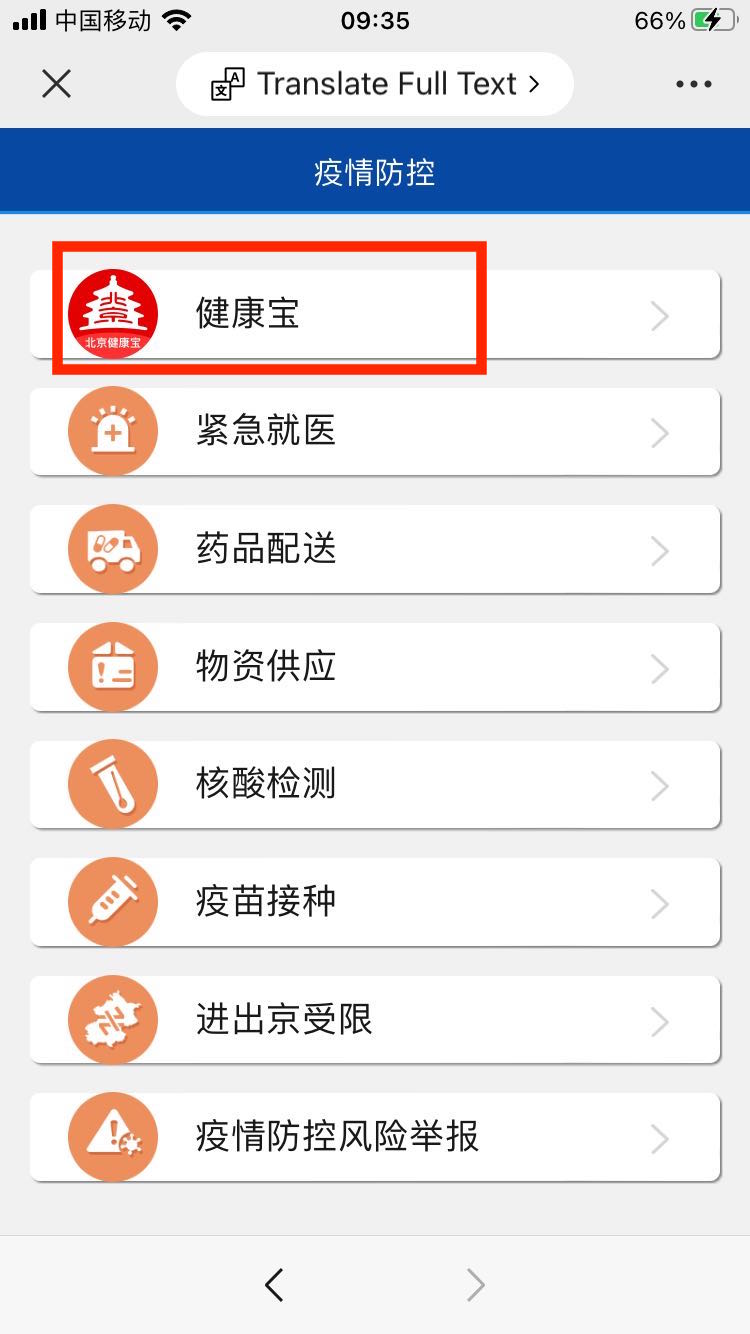Open 疫苗接种 vaccination row
This screenshot has width=750, height=1334.
[375, 903]
